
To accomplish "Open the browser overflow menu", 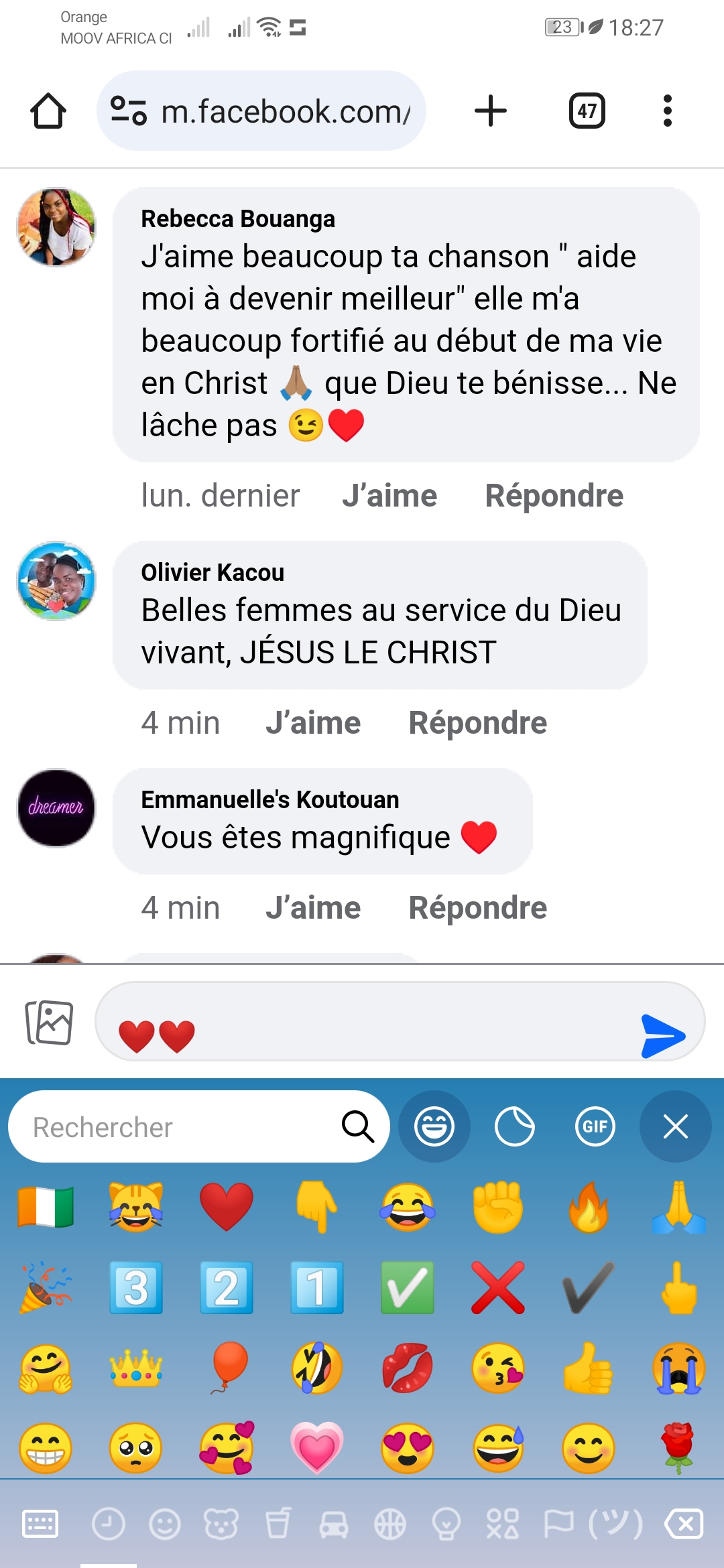I will coord(667,111).
